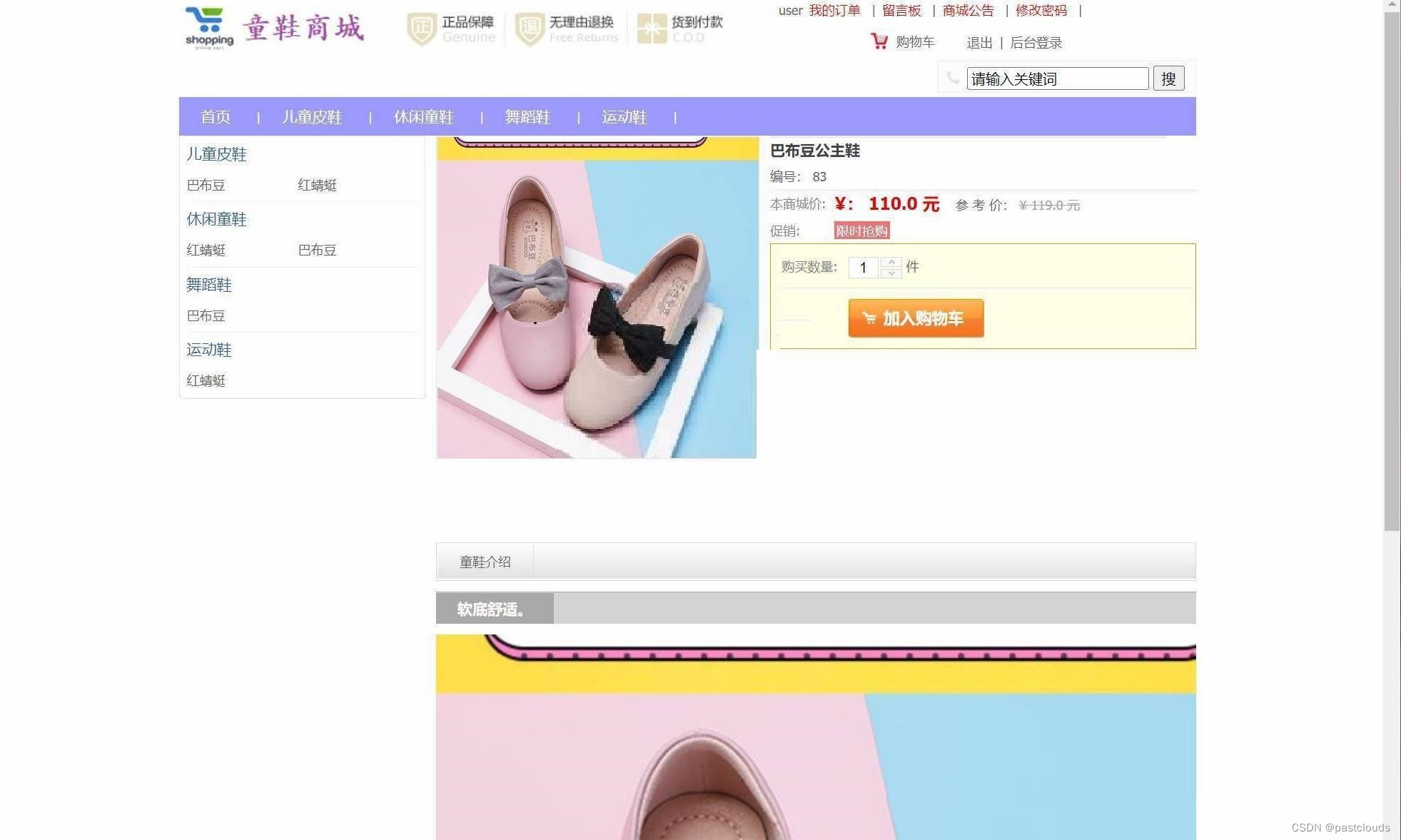Switch to 休闲童鞋 in the nav bar

424,117
